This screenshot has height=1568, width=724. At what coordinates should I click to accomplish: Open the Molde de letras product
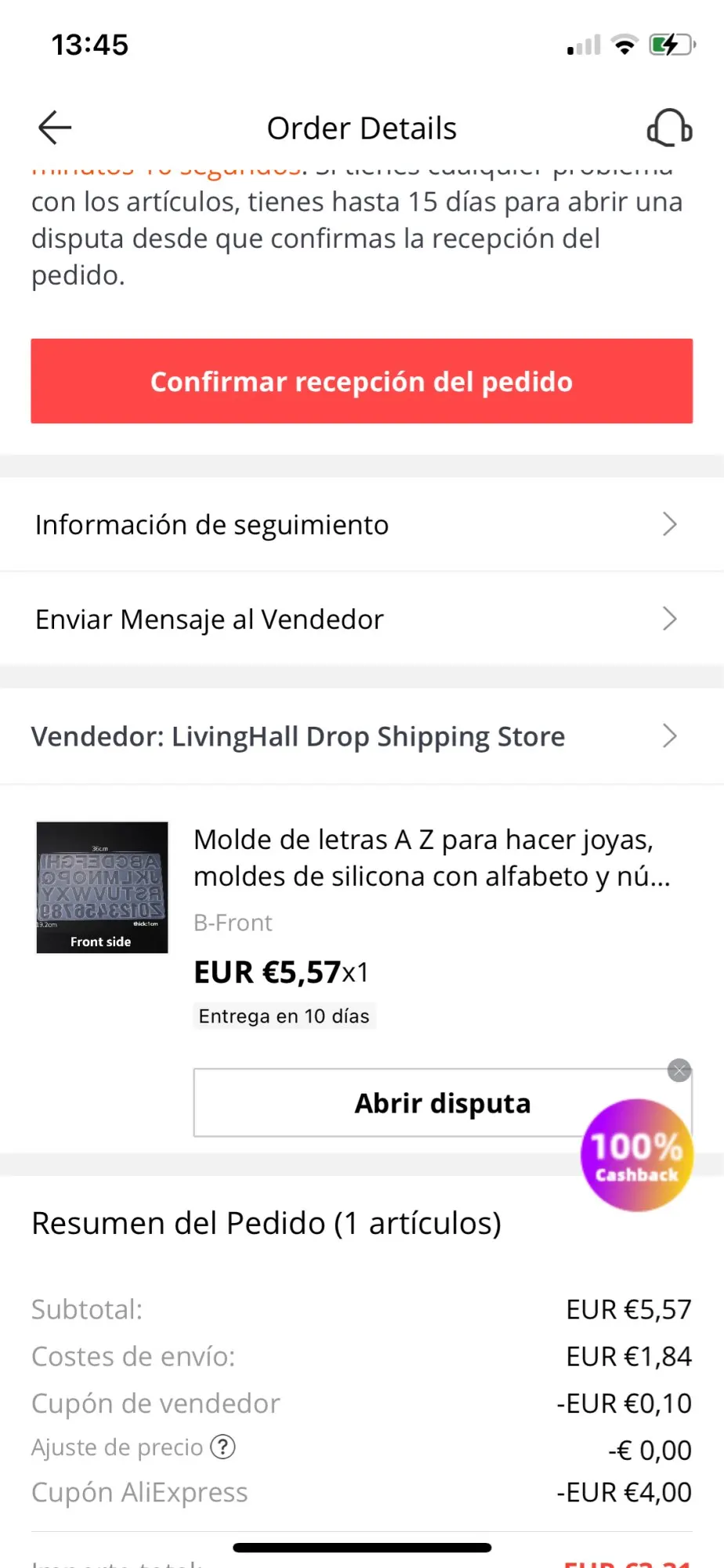[431, 858]
